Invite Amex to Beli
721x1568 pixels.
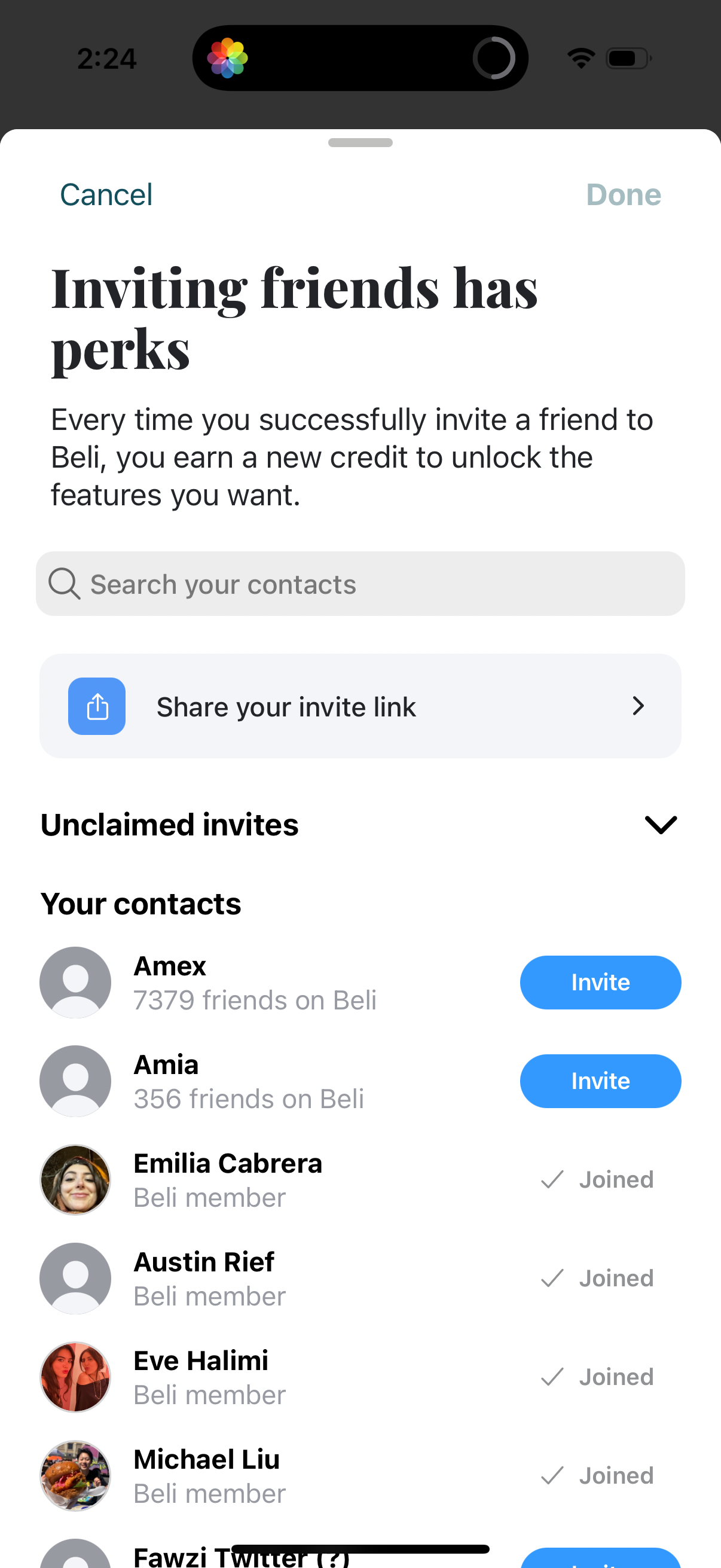(x=600, y=982)
